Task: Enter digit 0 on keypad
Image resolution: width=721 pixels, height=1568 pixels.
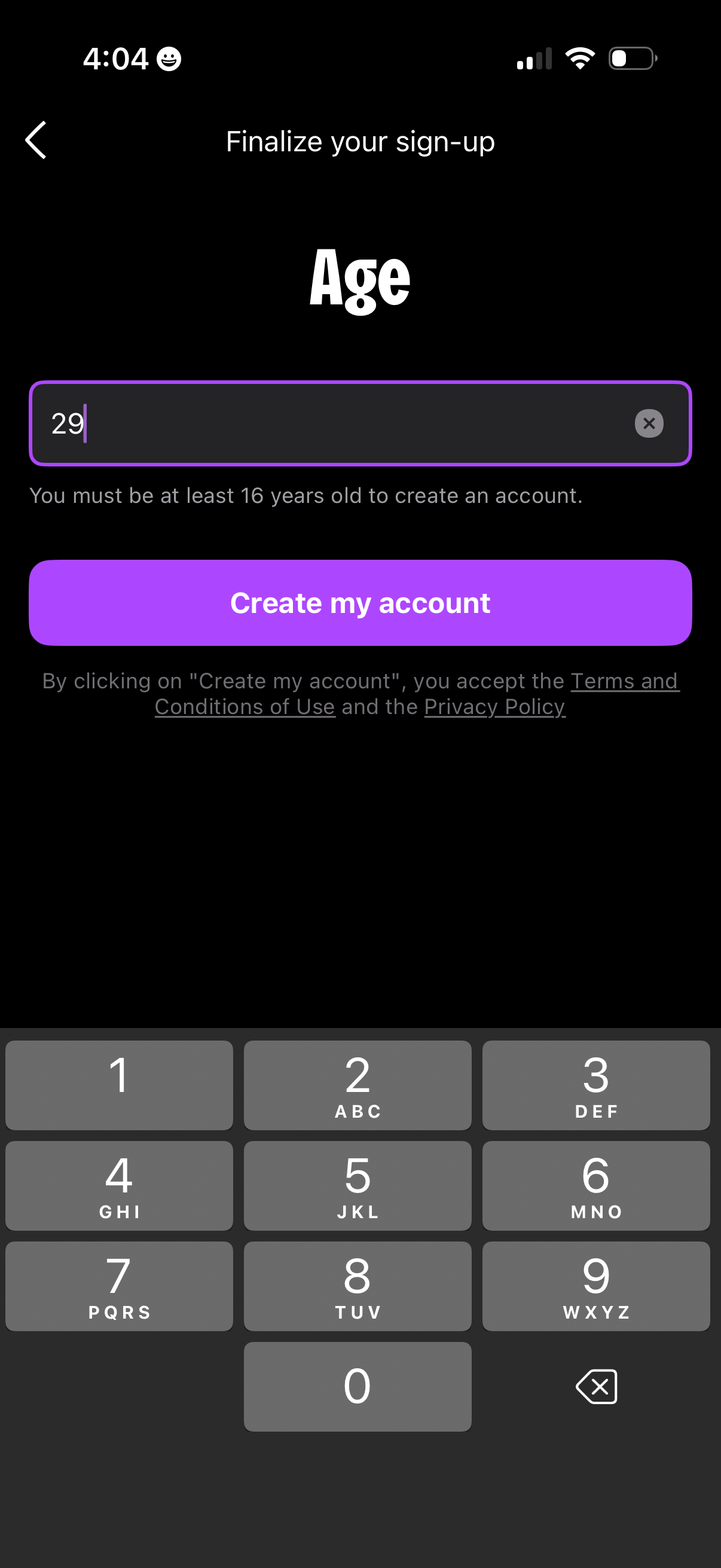Action: 357,1387
